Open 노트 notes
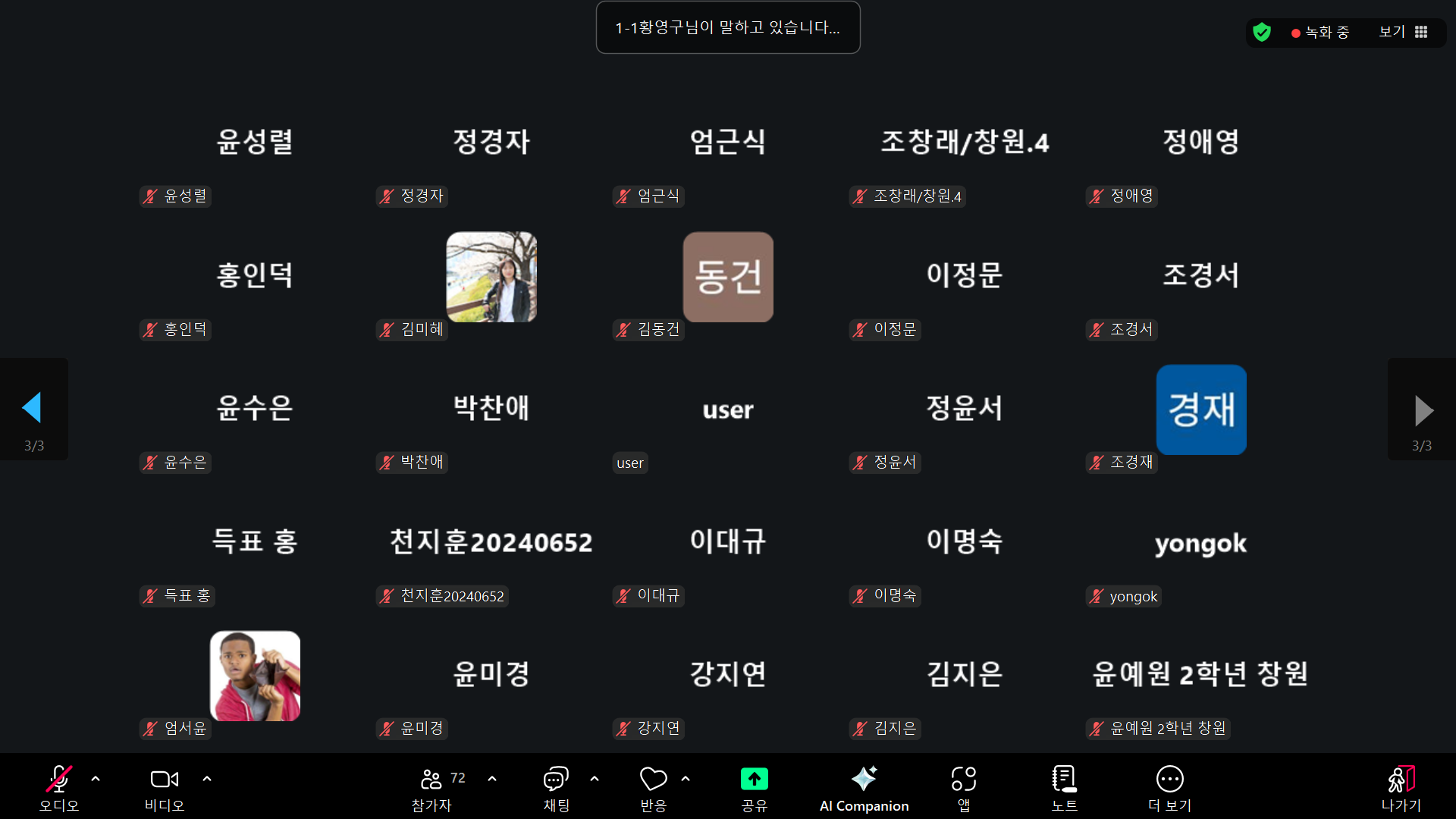1456x819 pixels. [1064, 787]
